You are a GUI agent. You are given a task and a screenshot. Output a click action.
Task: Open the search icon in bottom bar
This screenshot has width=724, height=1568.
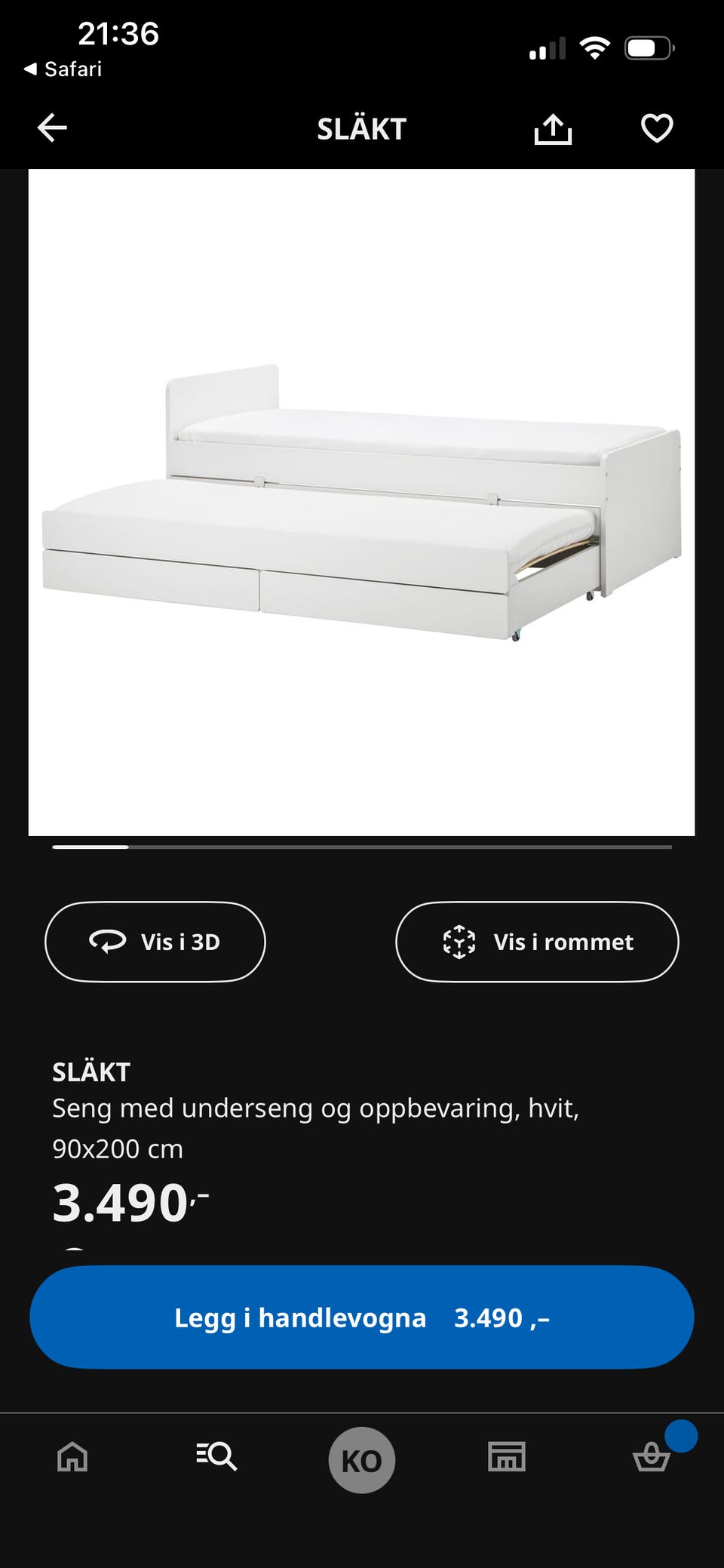coord(217,1458)
